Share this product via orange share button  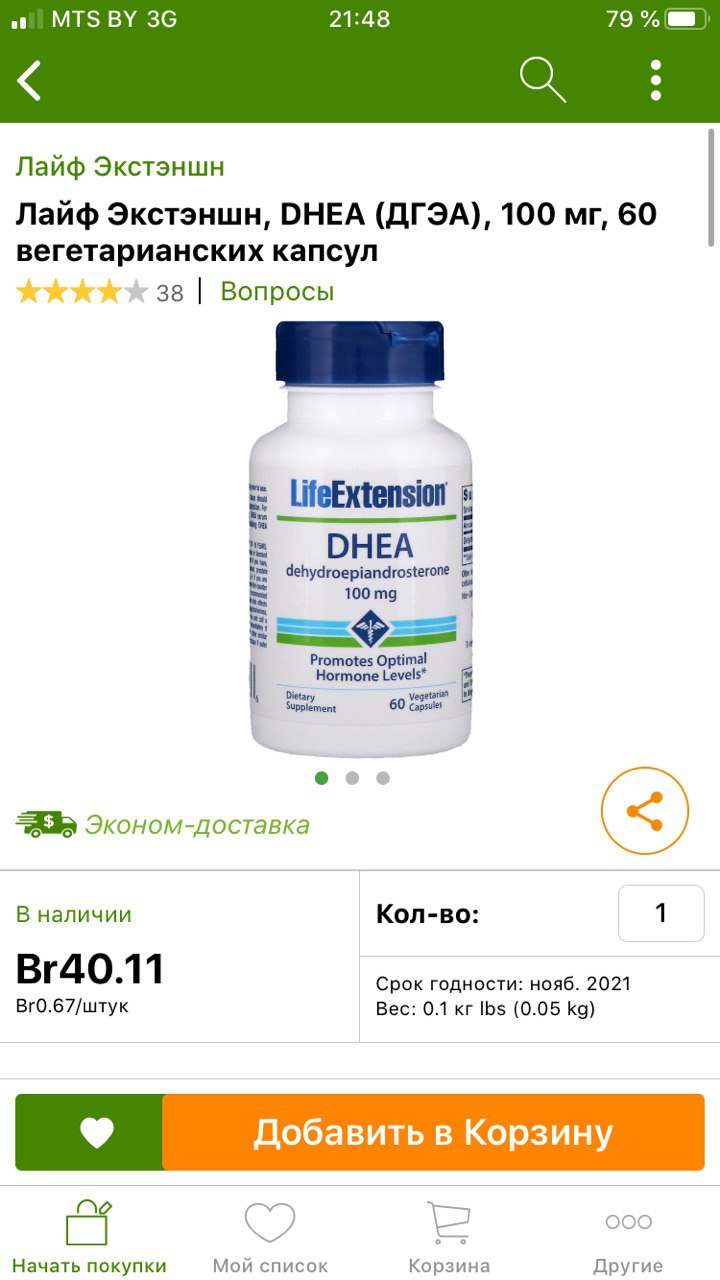pos(645,810)
